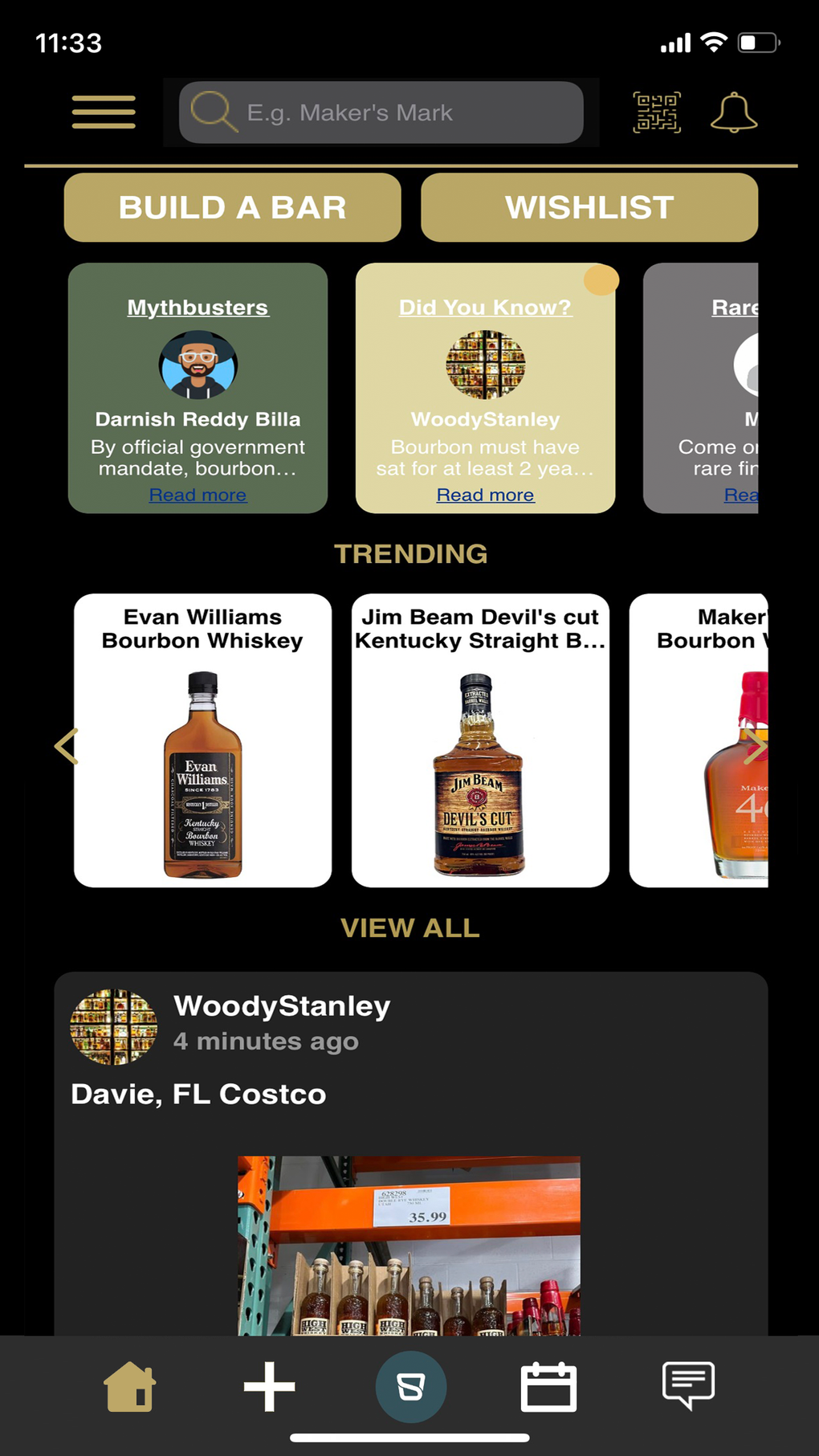This screenshot has height=1456, width=819.
Task: Go to the Wishlist
Action: pos(589,207)
